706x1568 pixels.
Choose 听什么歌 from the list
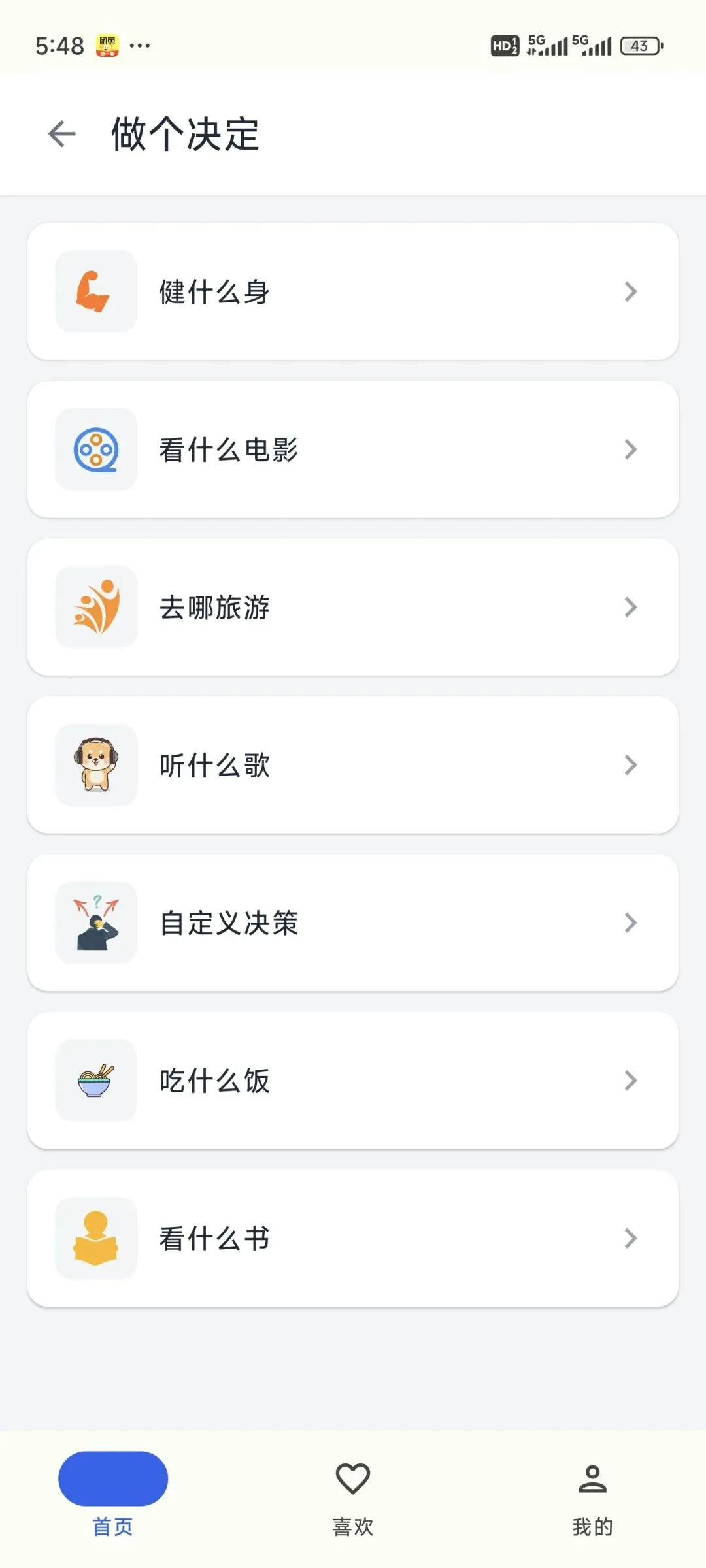coord(353,765)
